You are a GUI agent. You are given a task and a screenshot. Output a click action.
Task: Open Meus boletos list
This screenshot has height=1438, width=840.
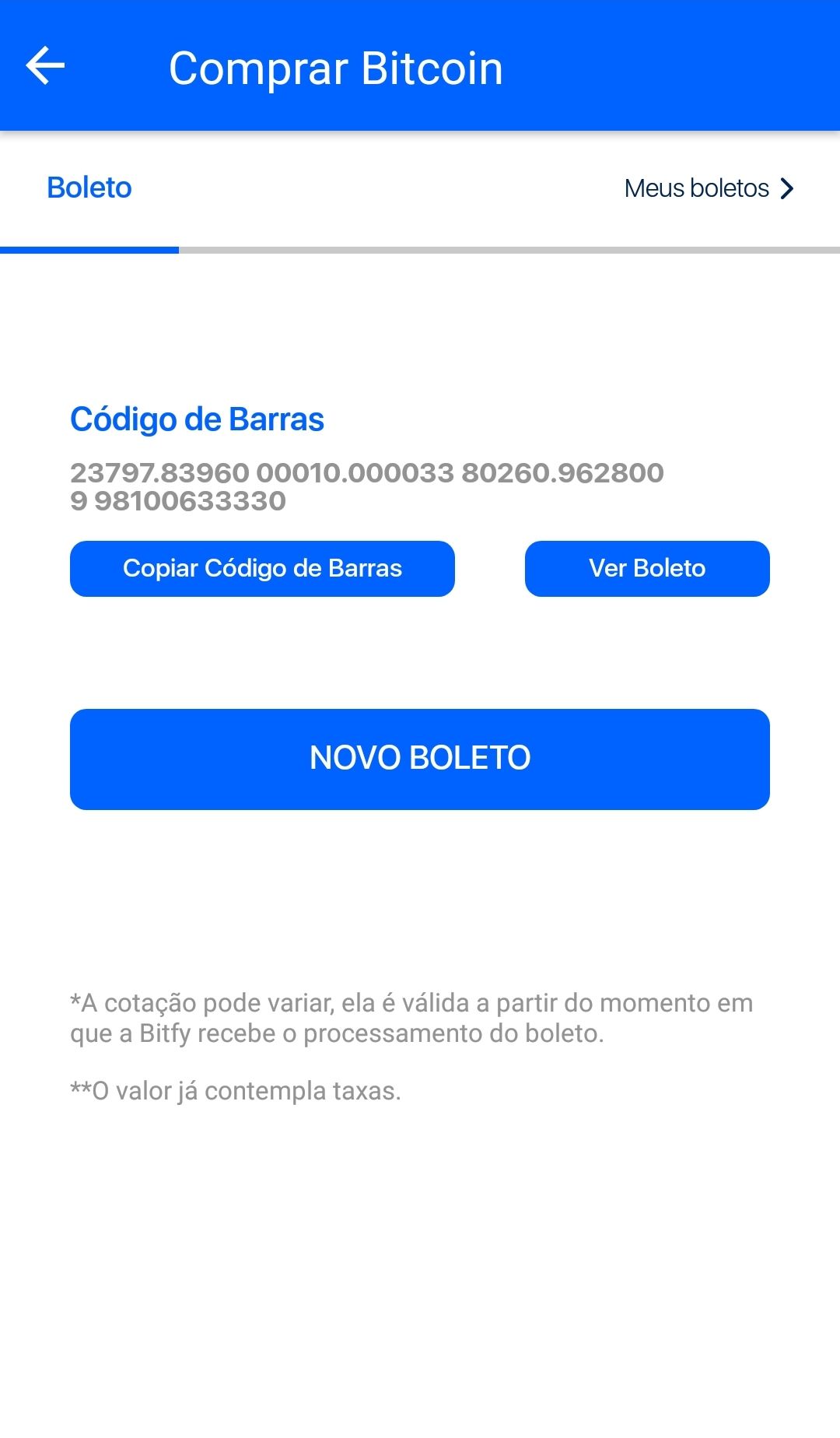point(709,188)
